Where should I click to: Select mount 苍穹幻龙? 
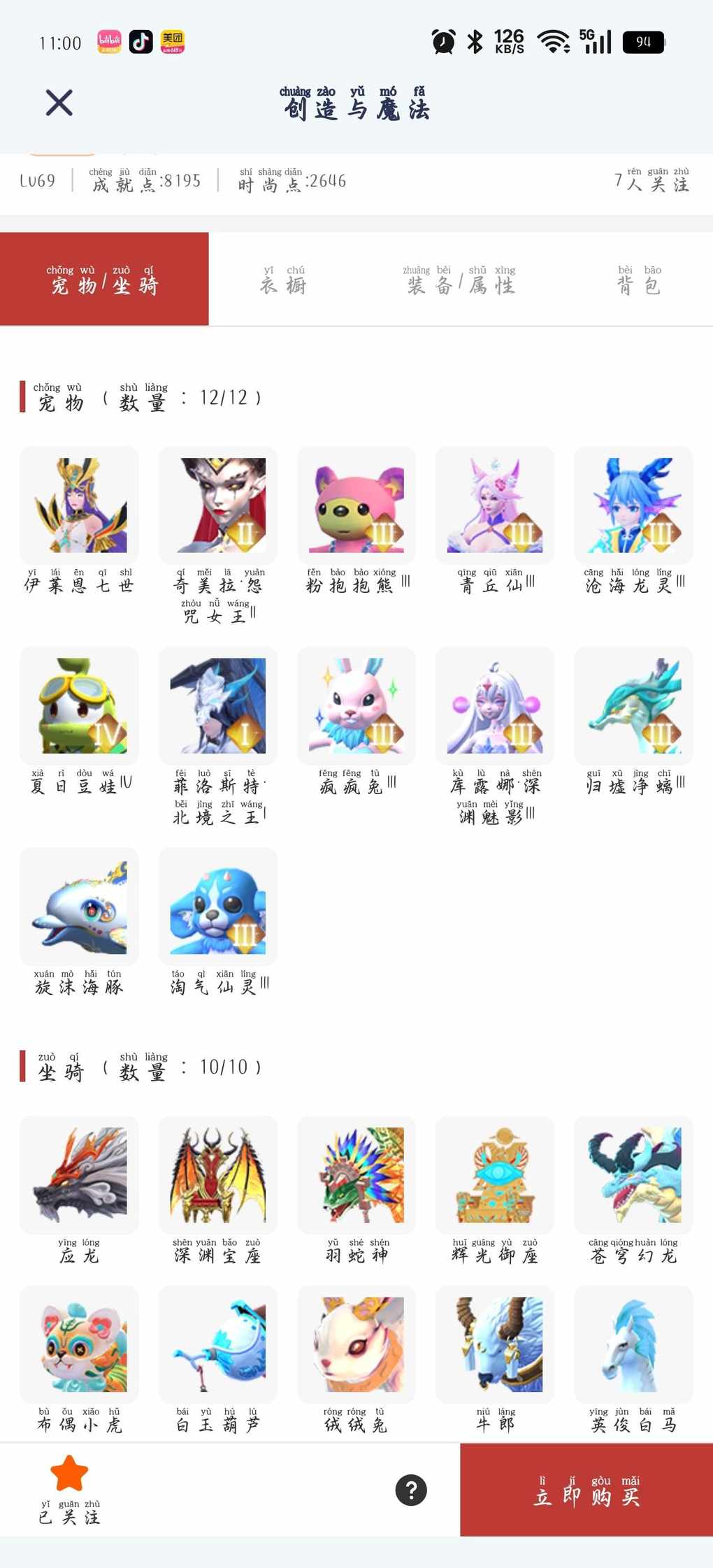tap(633, 1175)
